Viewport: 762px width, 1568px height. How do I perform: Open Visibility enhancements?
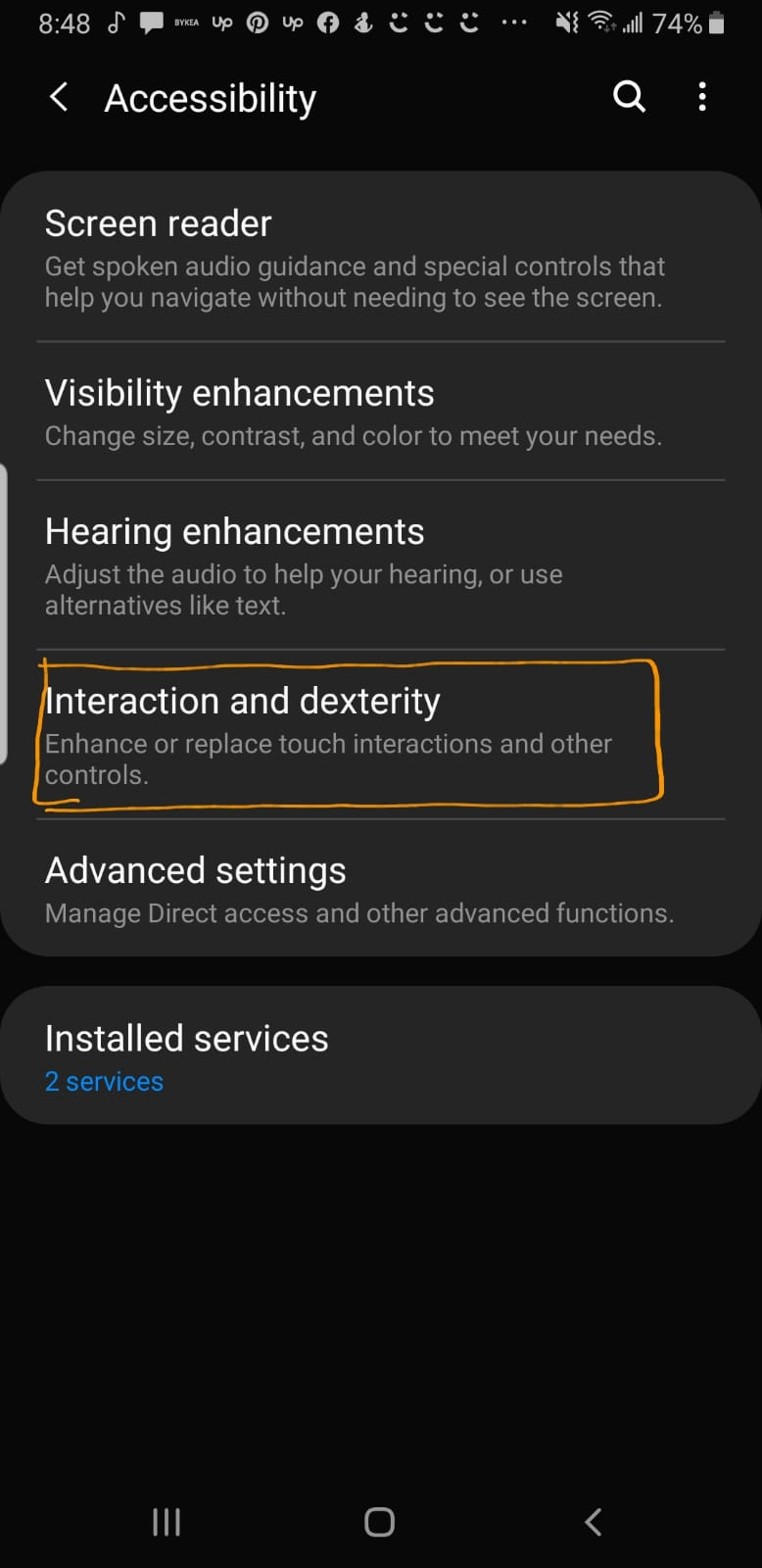point(381,412)
